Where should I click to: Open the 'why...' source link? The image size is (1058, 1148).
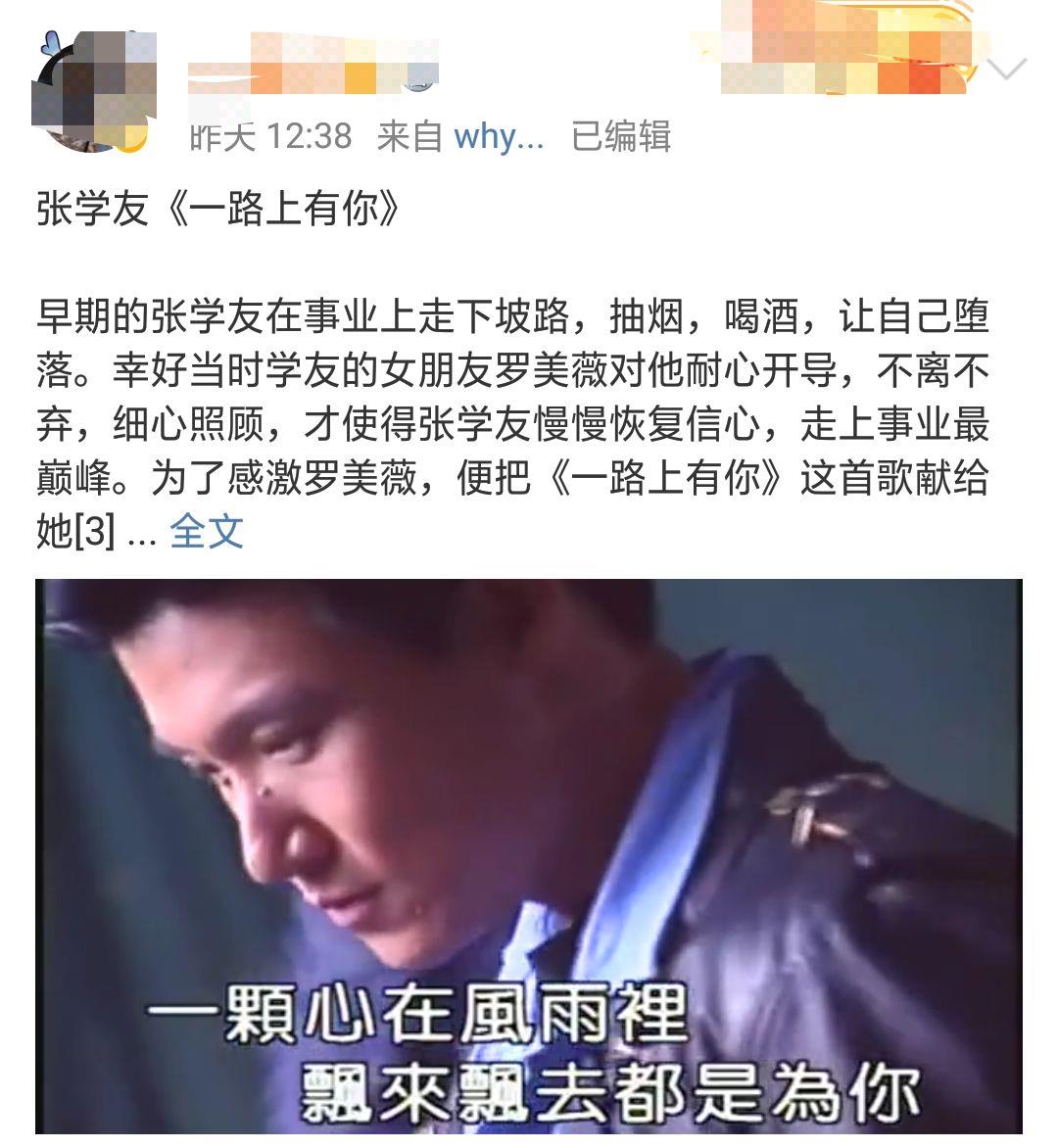pyautogui.click(x=498, y=136)
